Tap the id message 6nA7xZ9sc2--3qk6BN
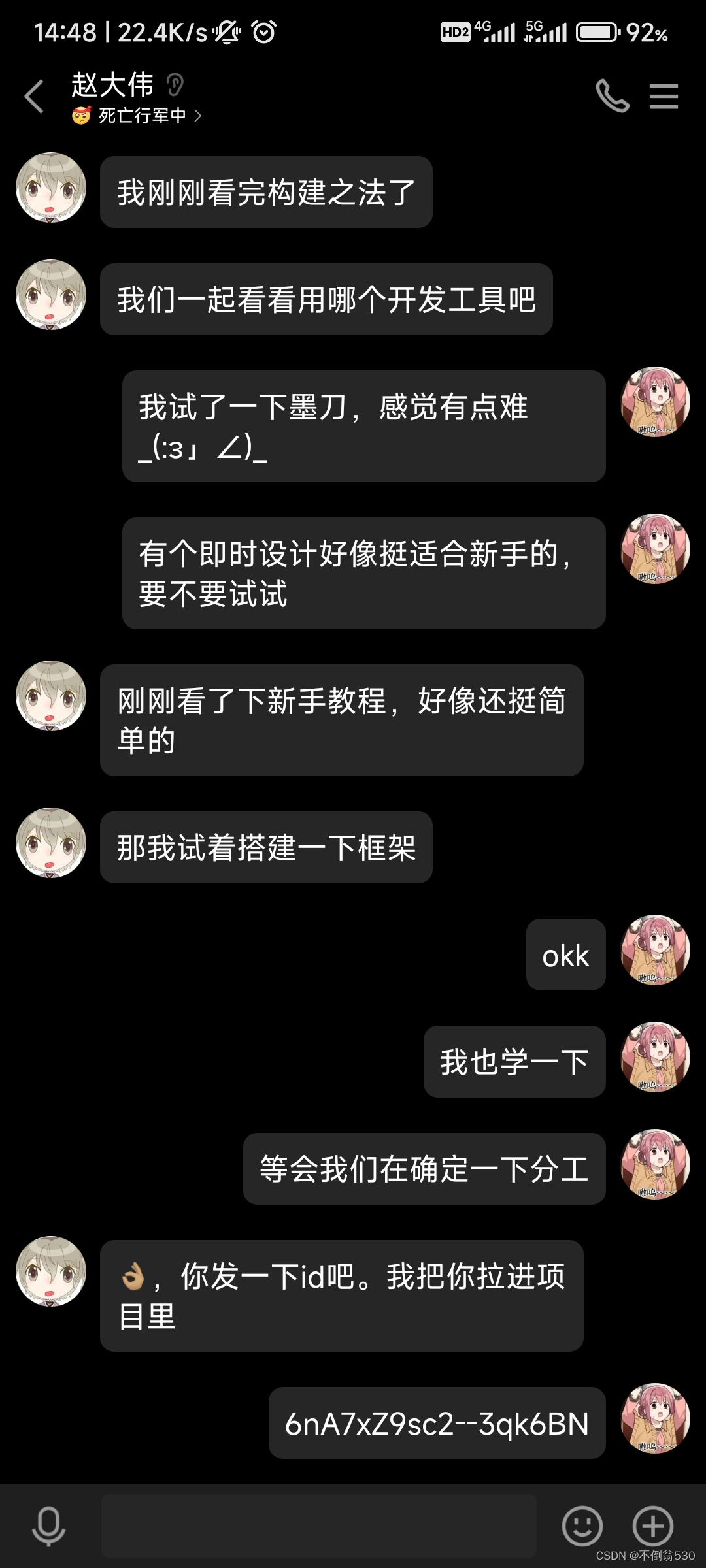 click(436, 1423)
